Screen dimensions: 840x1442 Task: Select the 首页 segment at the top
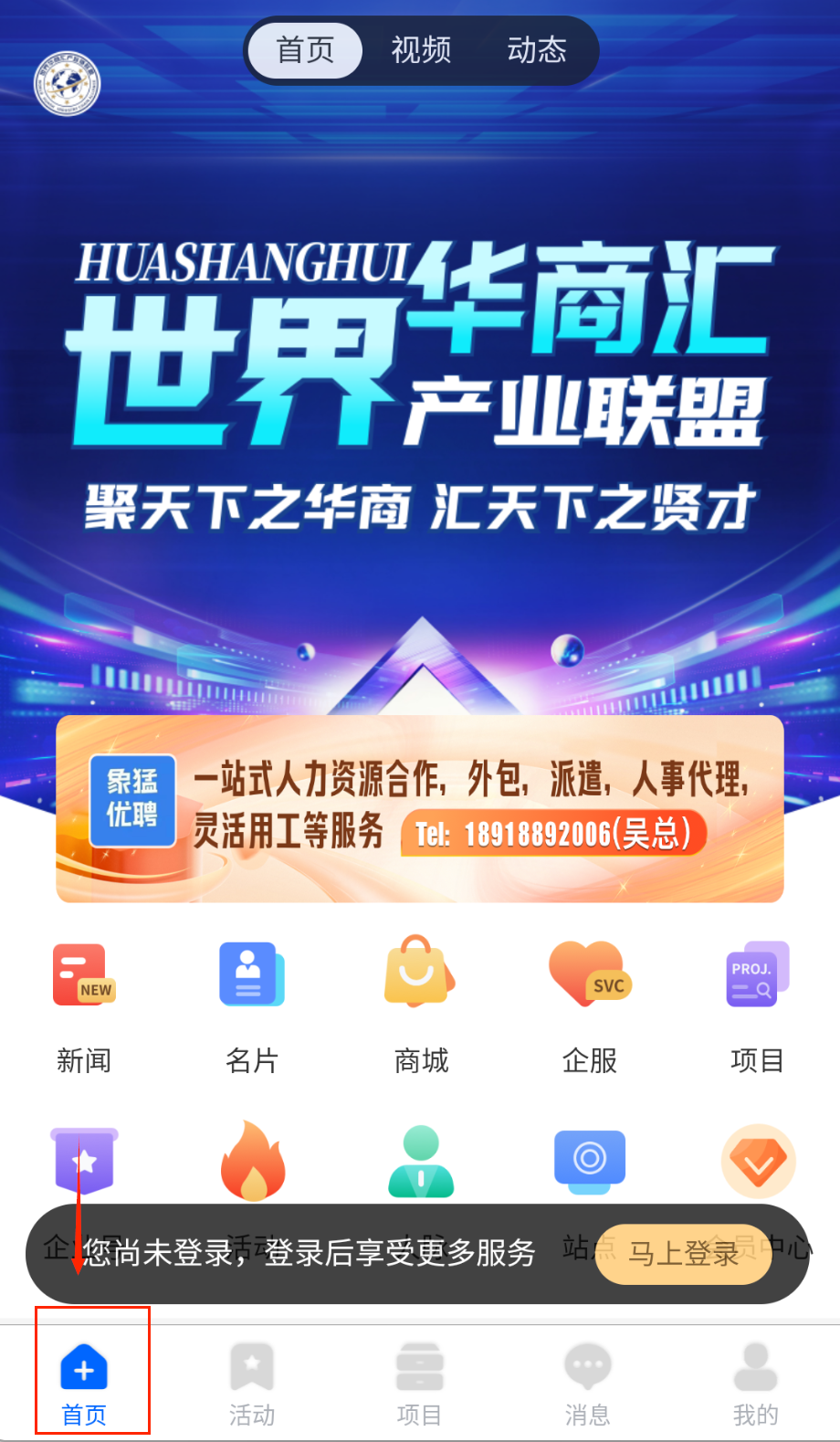tap(305, 50)
